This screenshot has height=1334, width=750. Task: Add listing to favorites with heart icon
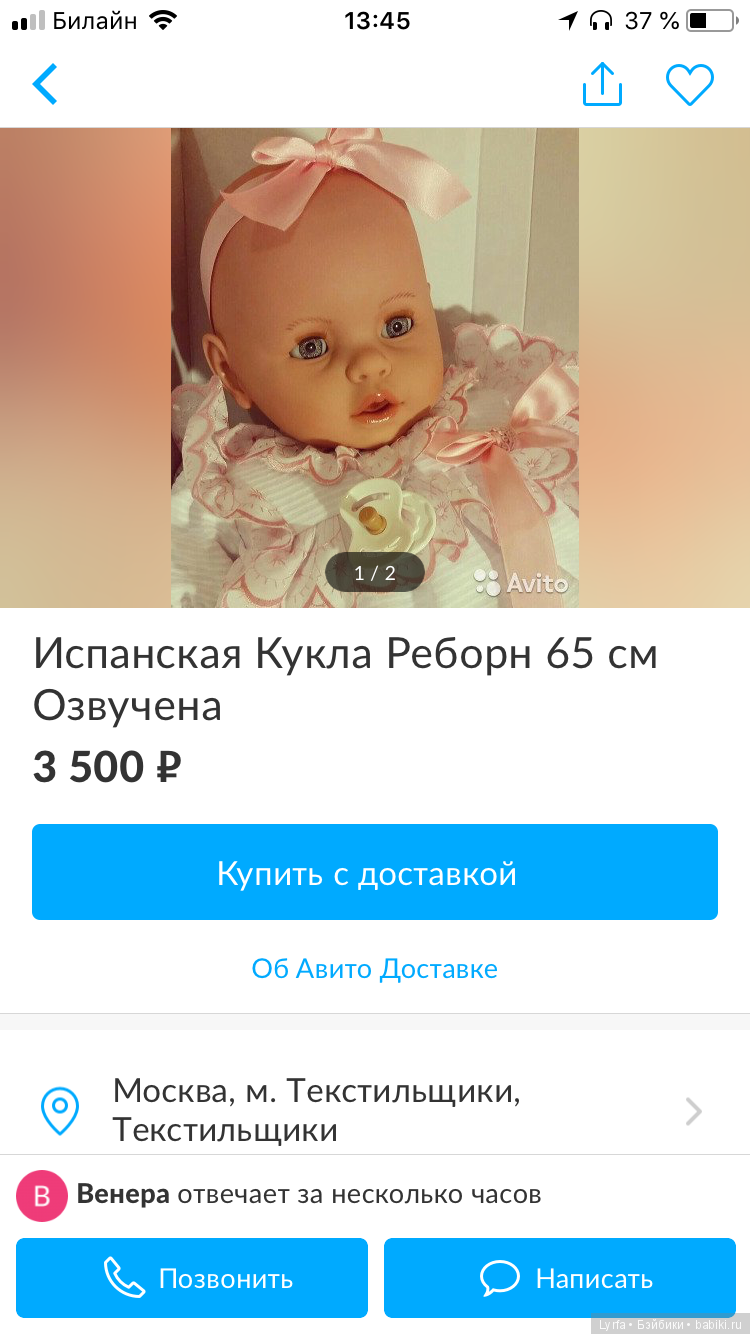click(x=689, y=85)
